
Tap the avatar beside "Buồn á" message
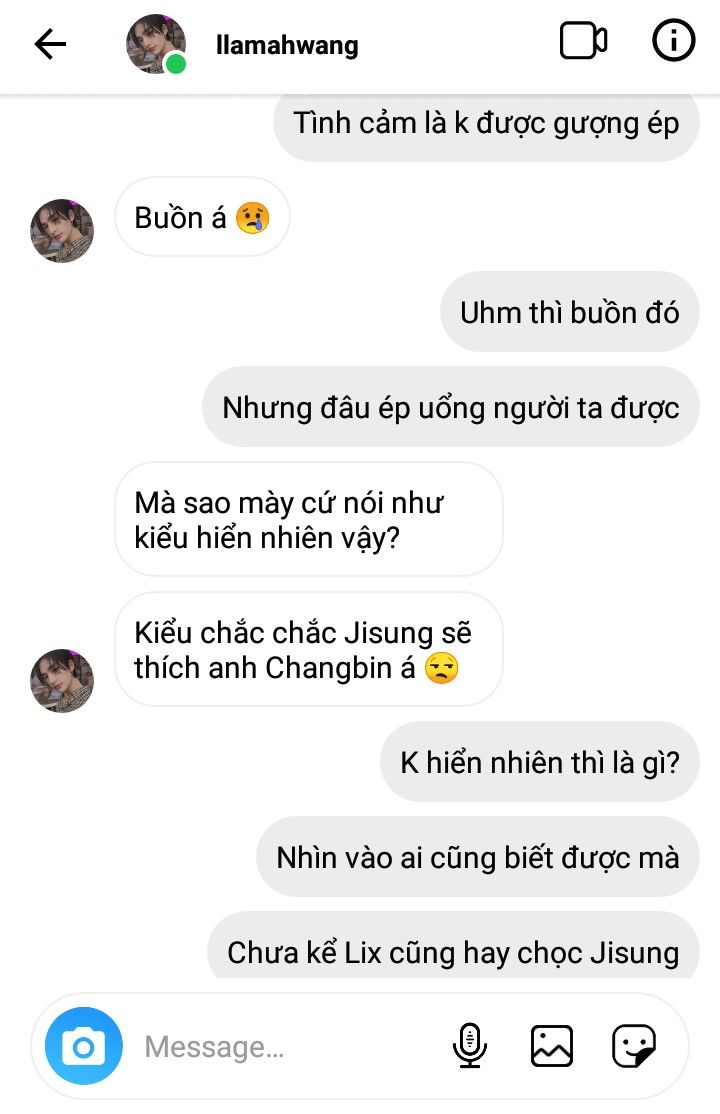(x=62, y=231)
